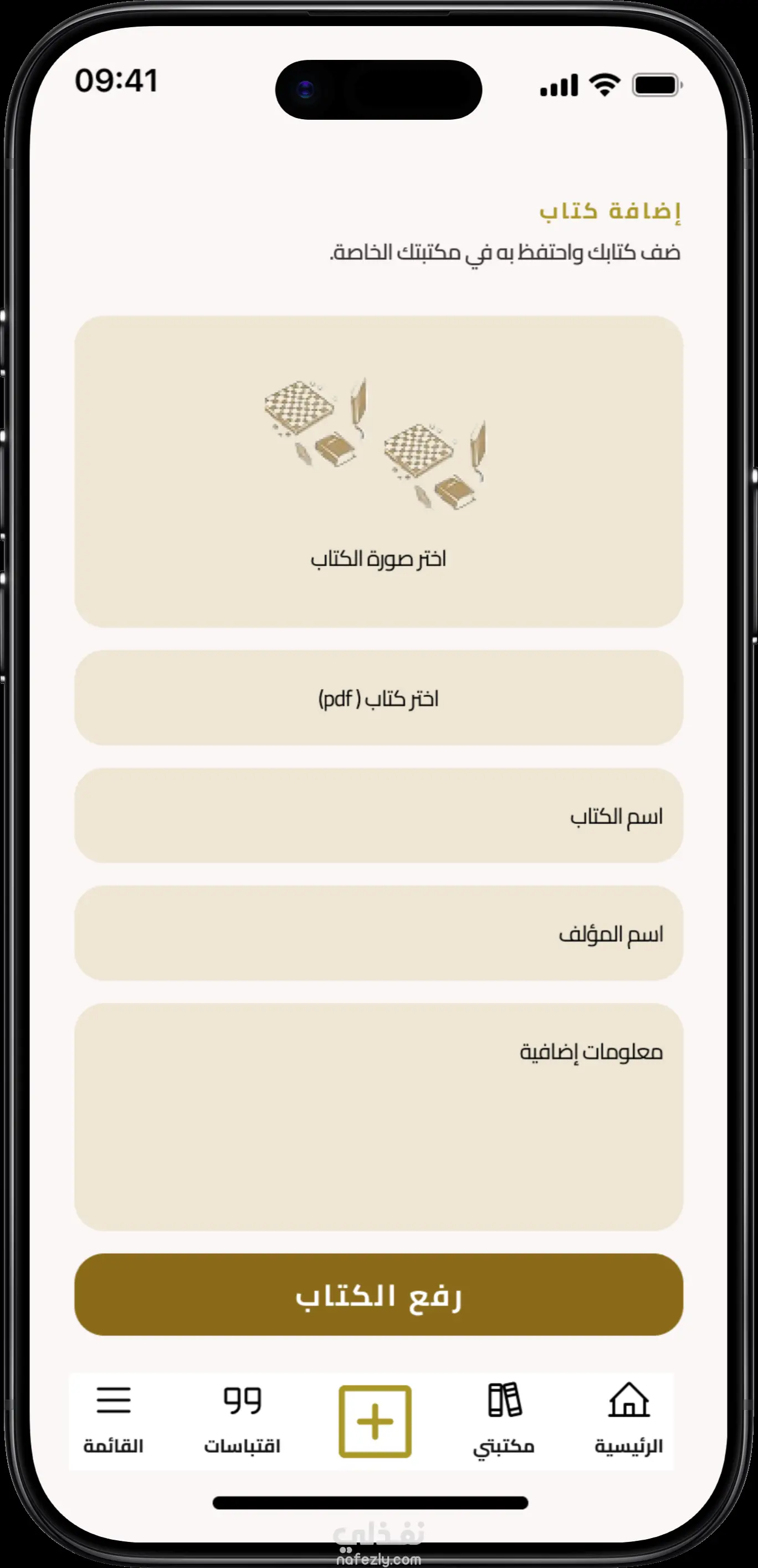Choose a PDF via اختر كتاب
Screen dimensions: 758x1568
click(x=378, y=698)
